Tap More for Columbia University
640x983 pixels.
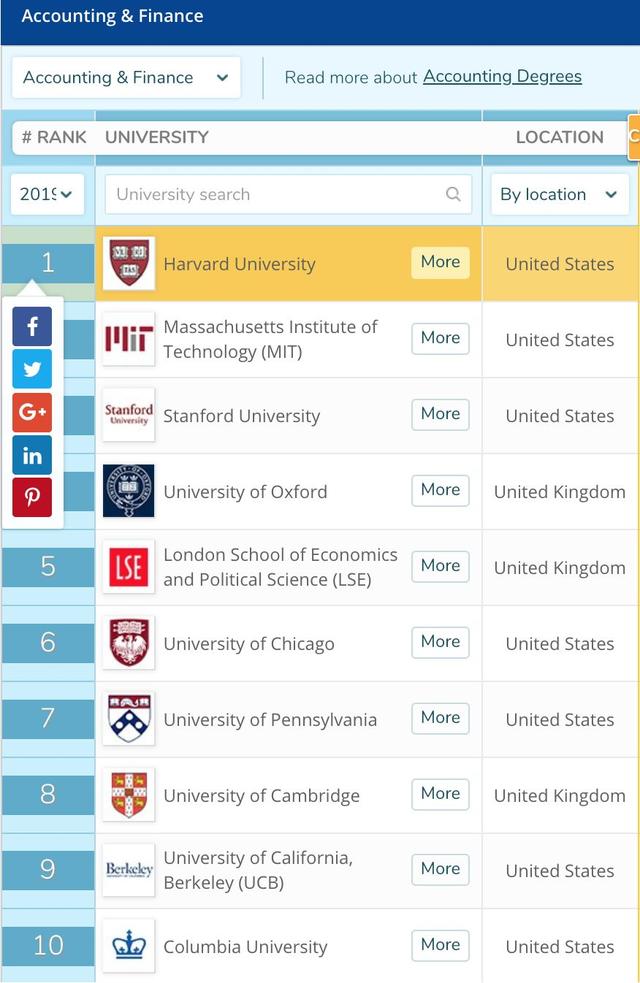440,945
